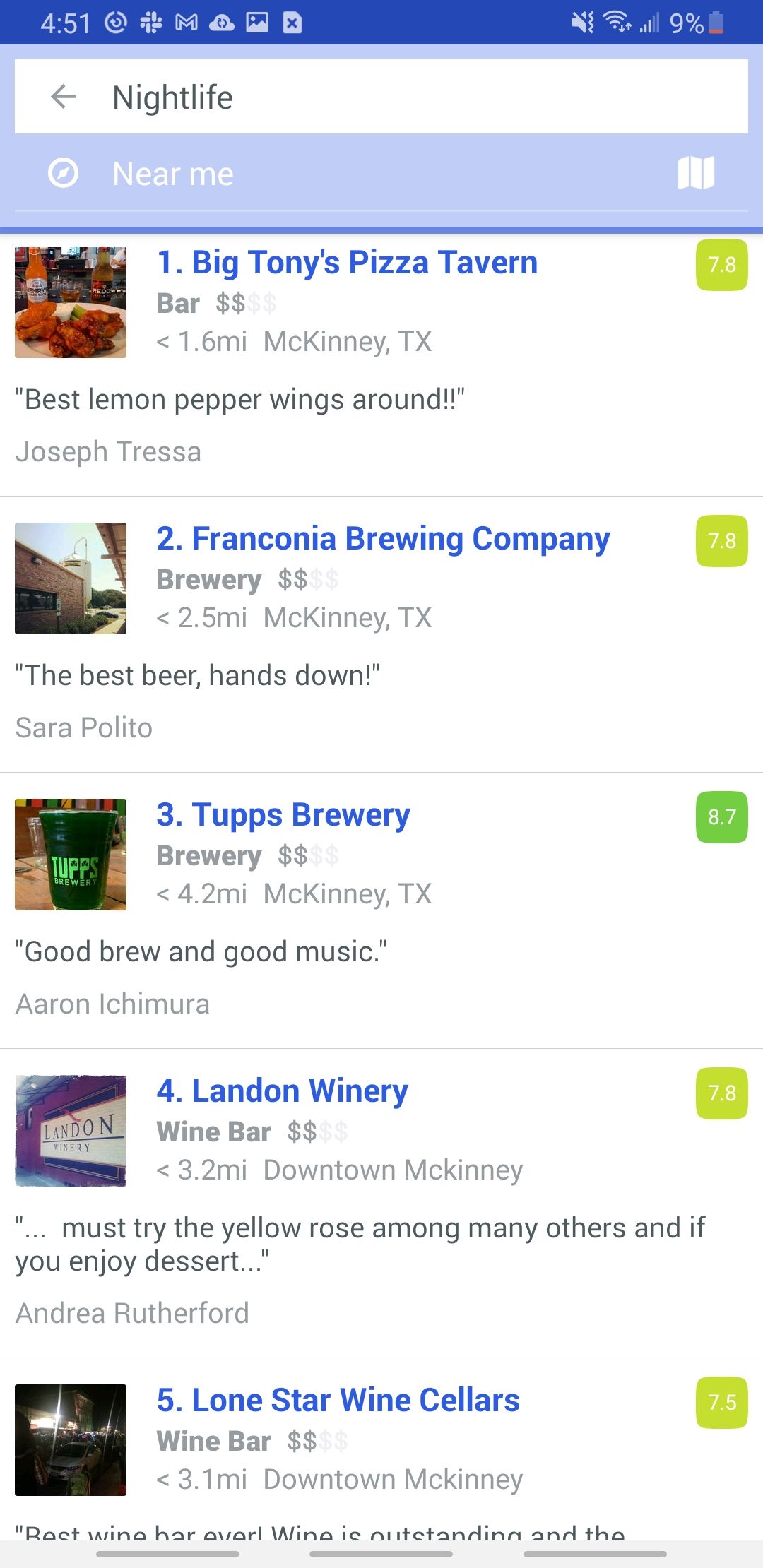Tap the 7.8 rating badge for Big Tony's

tap(721, 265)
